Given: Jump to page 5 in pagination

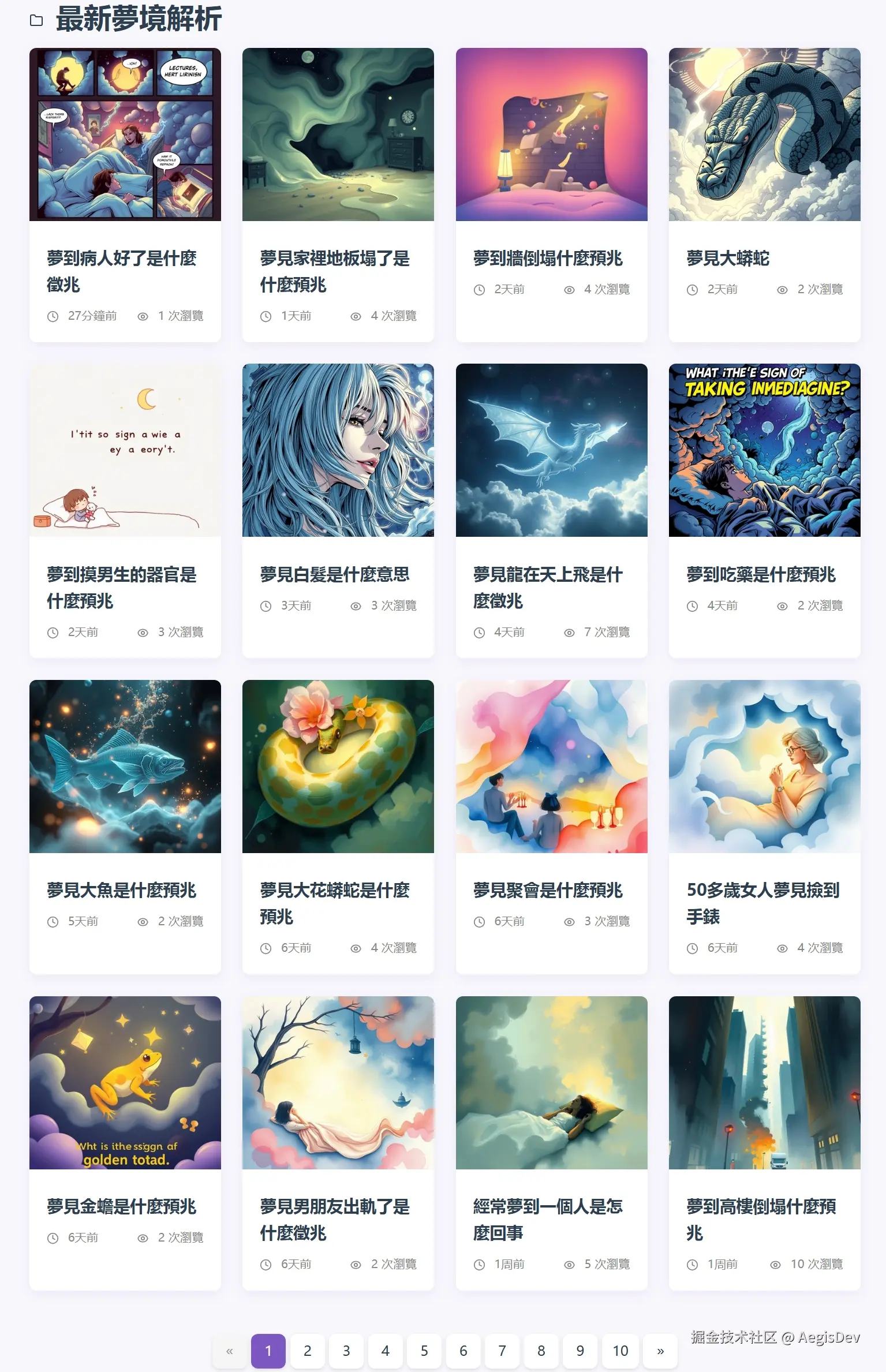Looking at the screenshot, I should pos(424,1351).
